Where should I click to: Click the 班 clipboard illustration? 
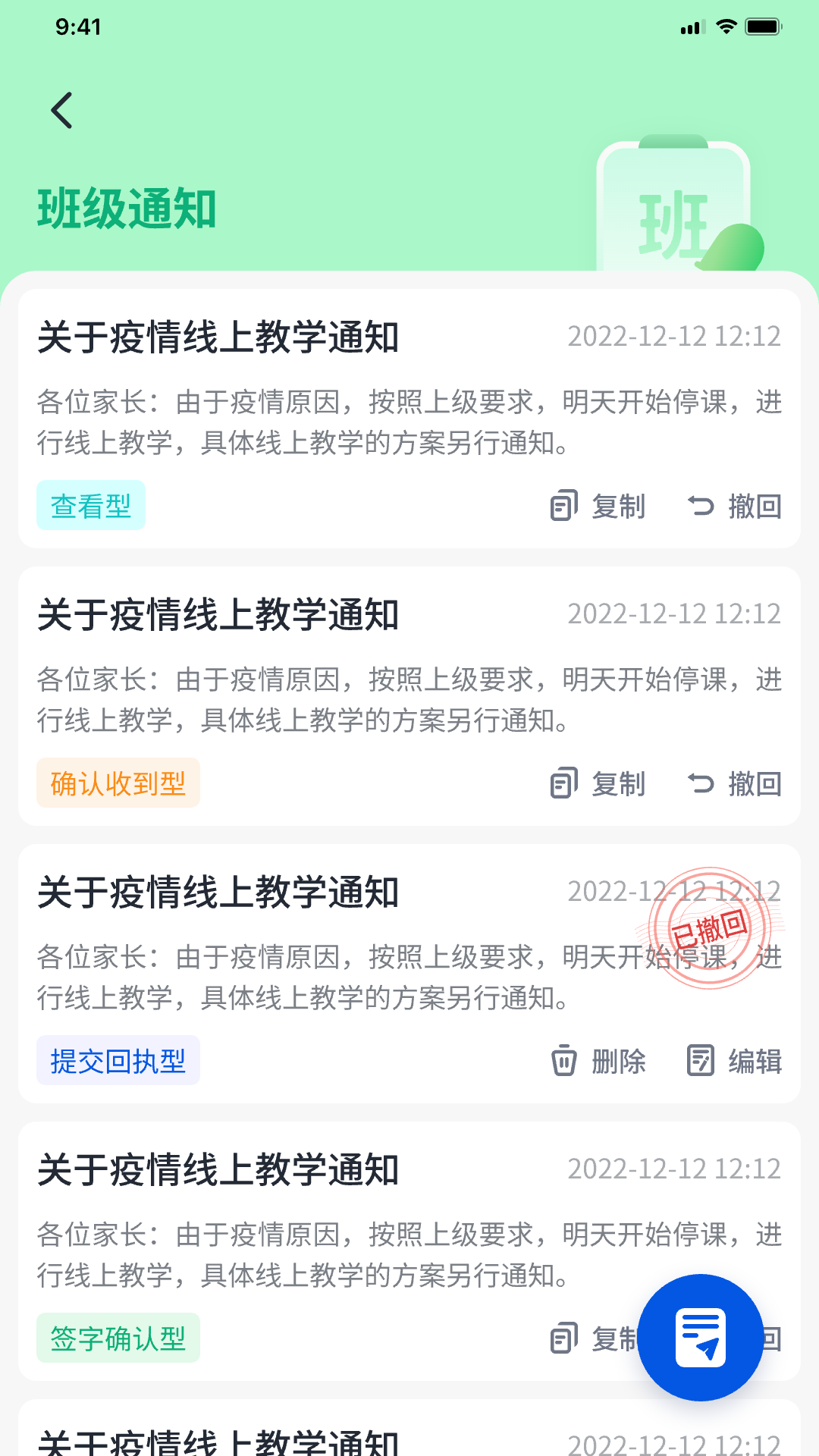673,207
